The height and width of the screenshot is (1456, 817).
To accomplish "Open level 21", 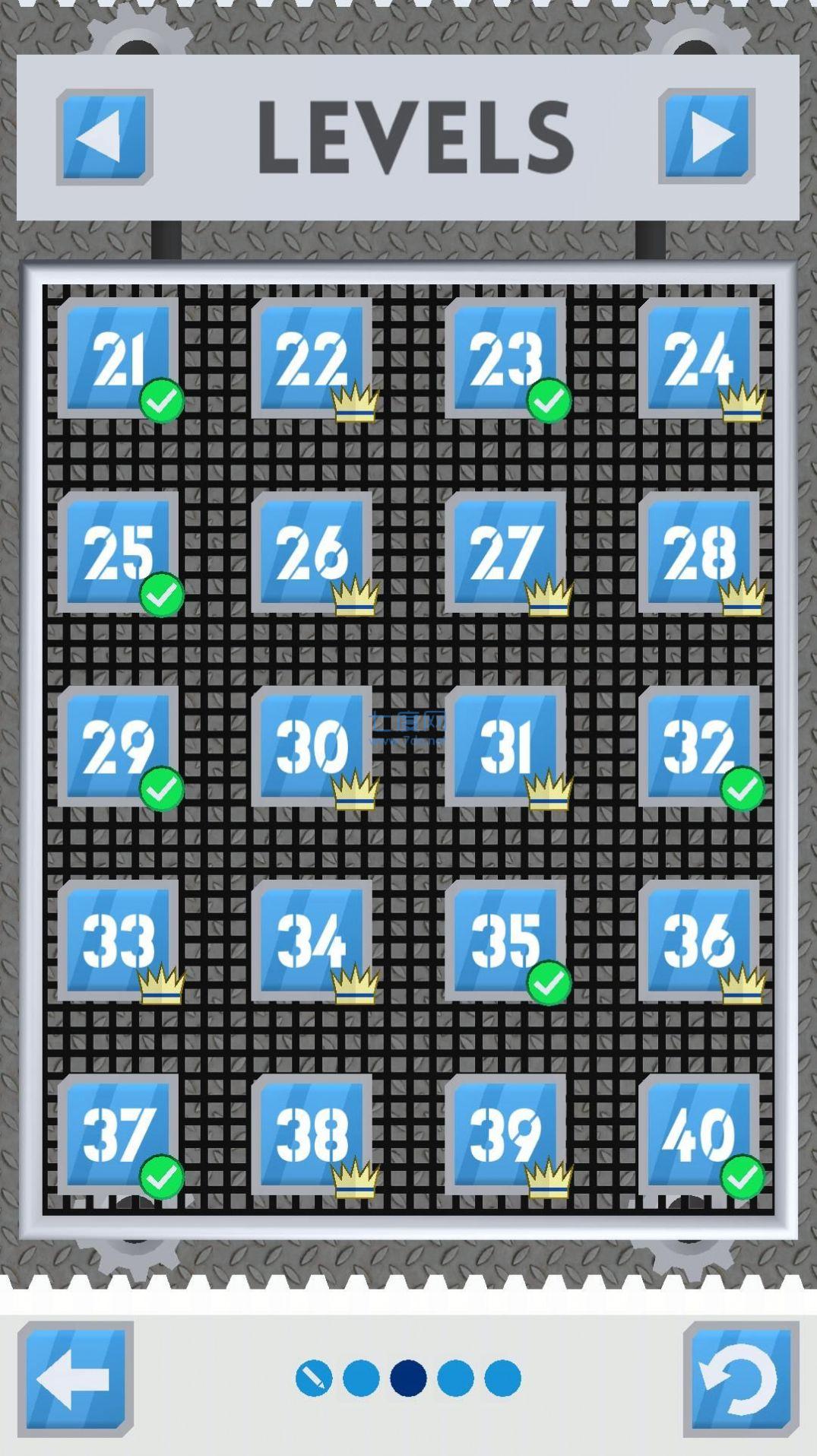I will coord(118,357).
